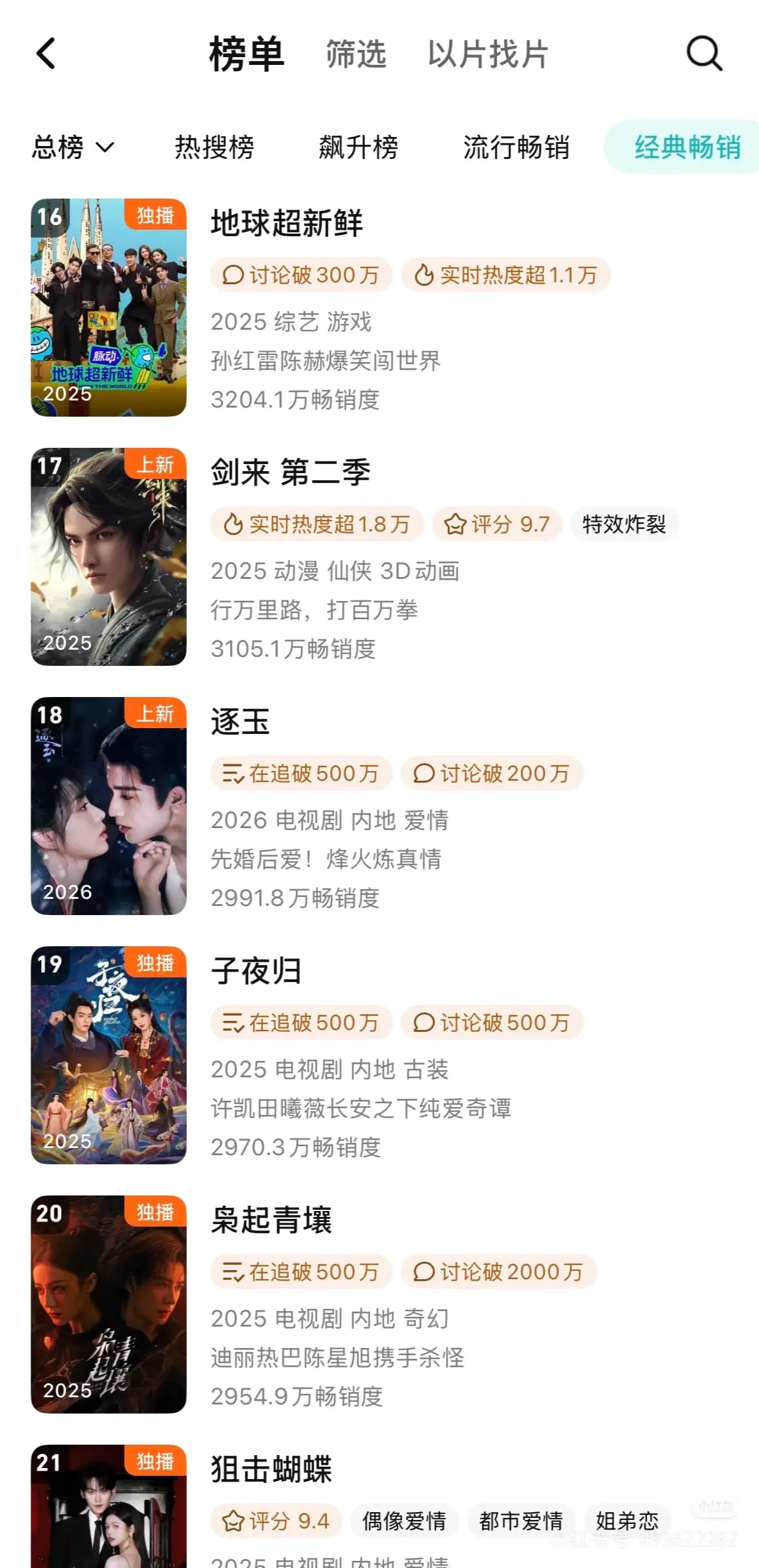Open search with the magnifier icon
Viewport: 759px width, 1568px height.
click(x=704, y=55)
